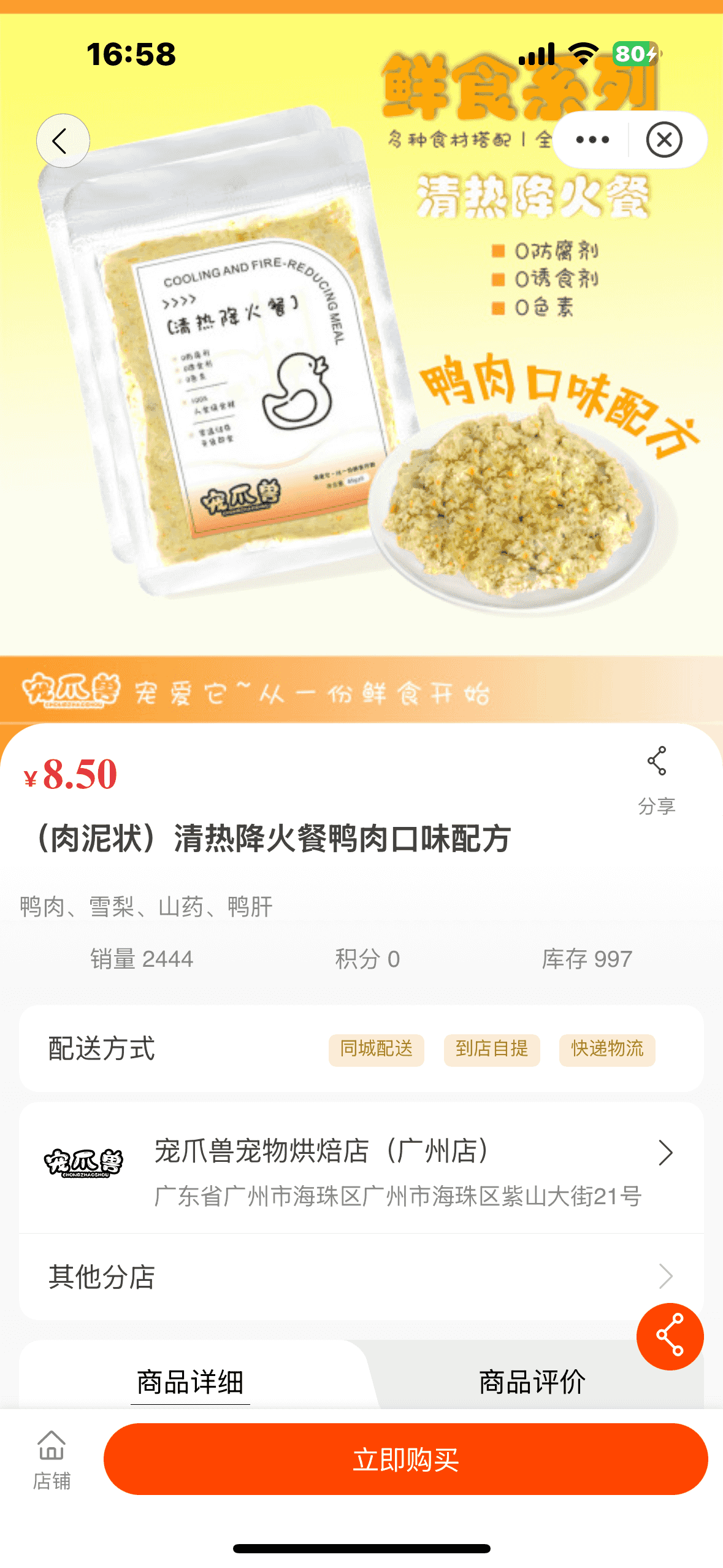Select 同城配送 delivery option
The image size is (723, 1568).
tap(376, 1049)
